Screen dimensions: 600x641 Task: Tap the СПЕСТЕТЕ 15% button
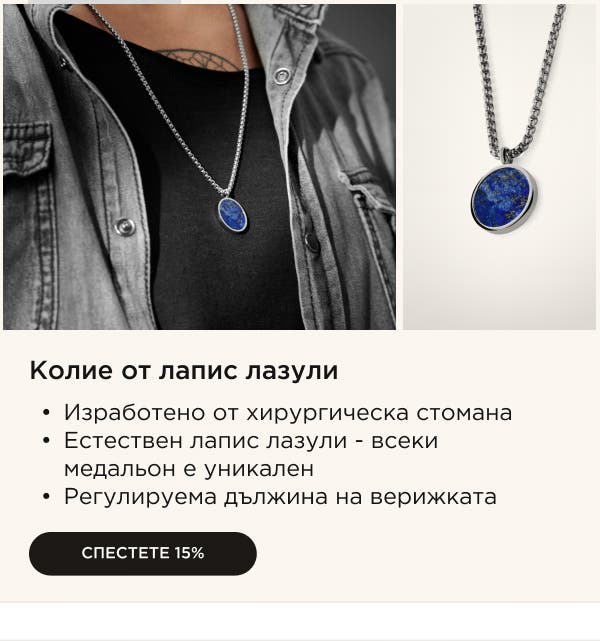(x=142, y=553)
